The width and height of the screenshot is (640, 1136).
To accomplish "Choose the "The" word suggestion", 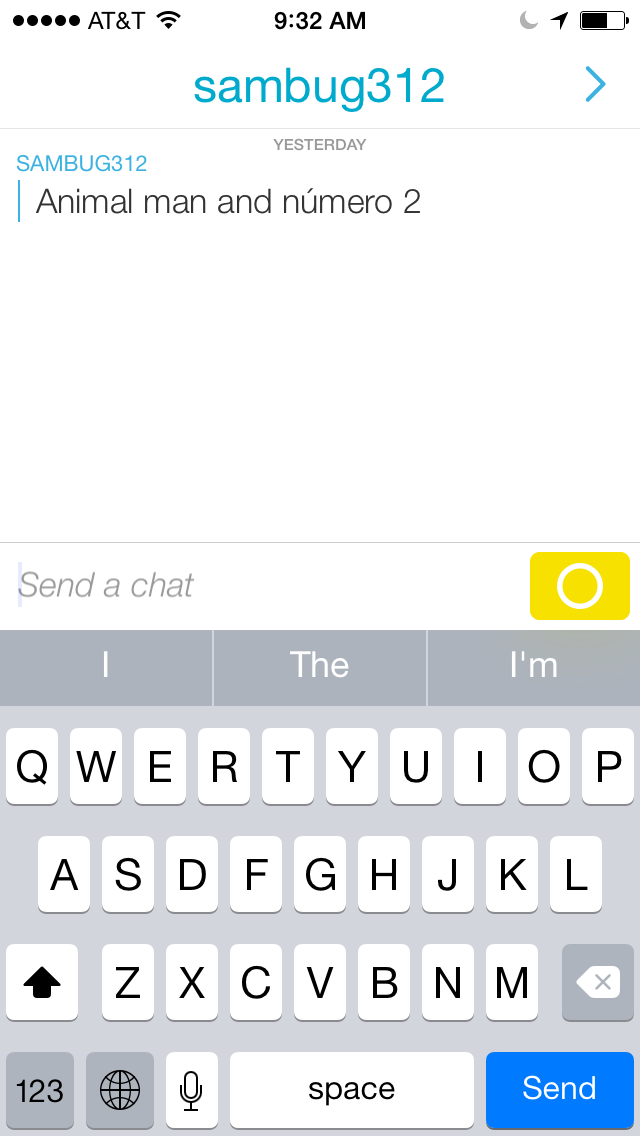I will click(x=320, y=667).
